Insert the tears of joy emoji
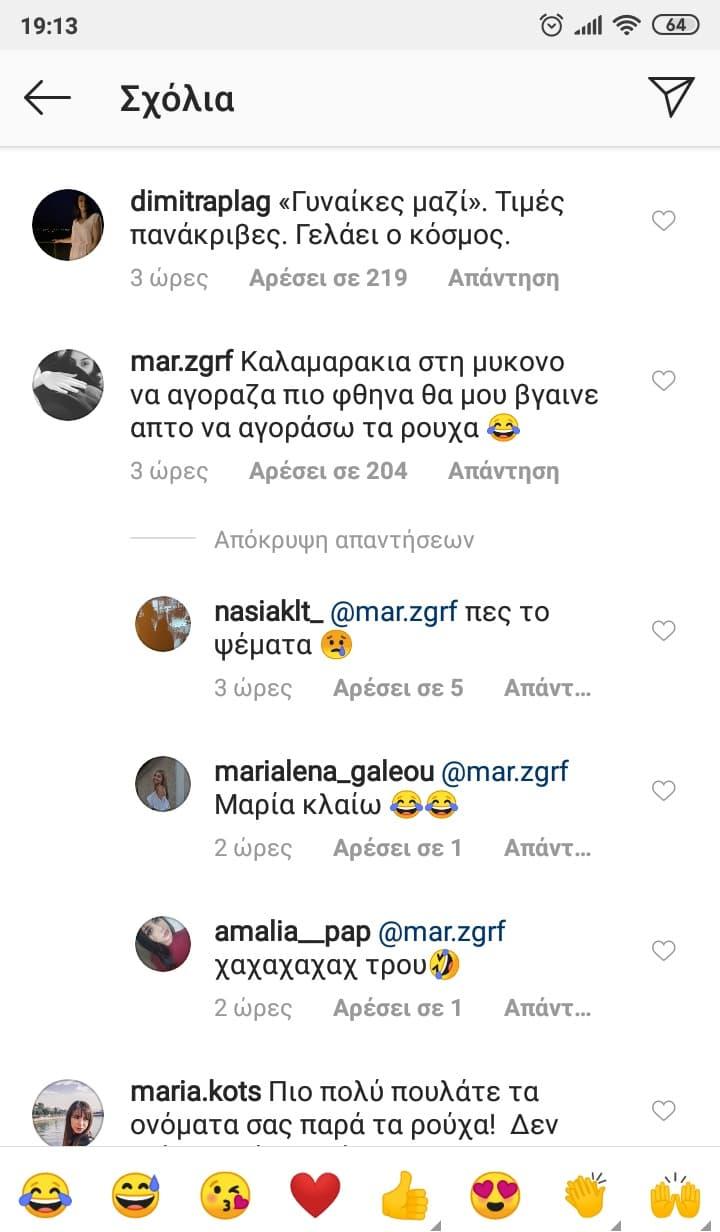 coord(45,1195)
